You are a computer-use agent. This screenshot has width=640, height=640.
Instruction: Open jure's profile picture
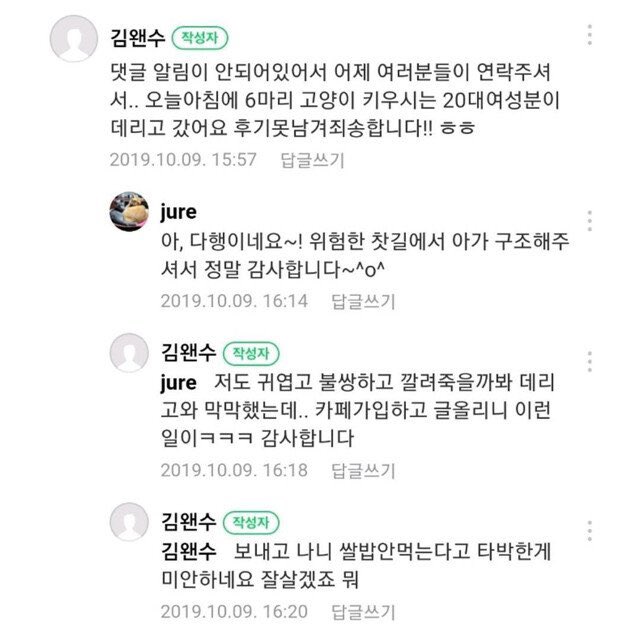point(129,211)
